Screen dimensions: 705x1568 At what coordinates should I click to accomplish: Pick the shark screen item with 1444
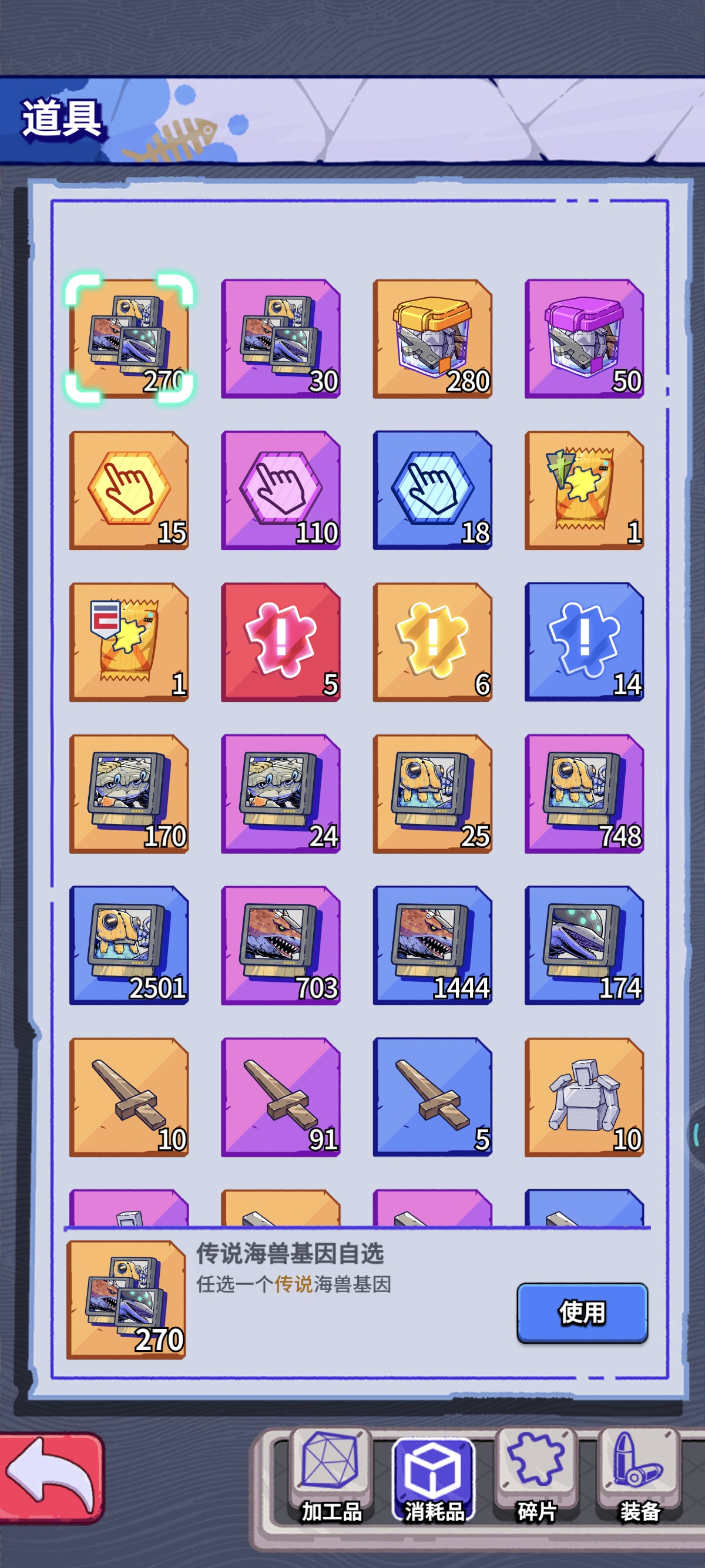(x=432, y=945)
